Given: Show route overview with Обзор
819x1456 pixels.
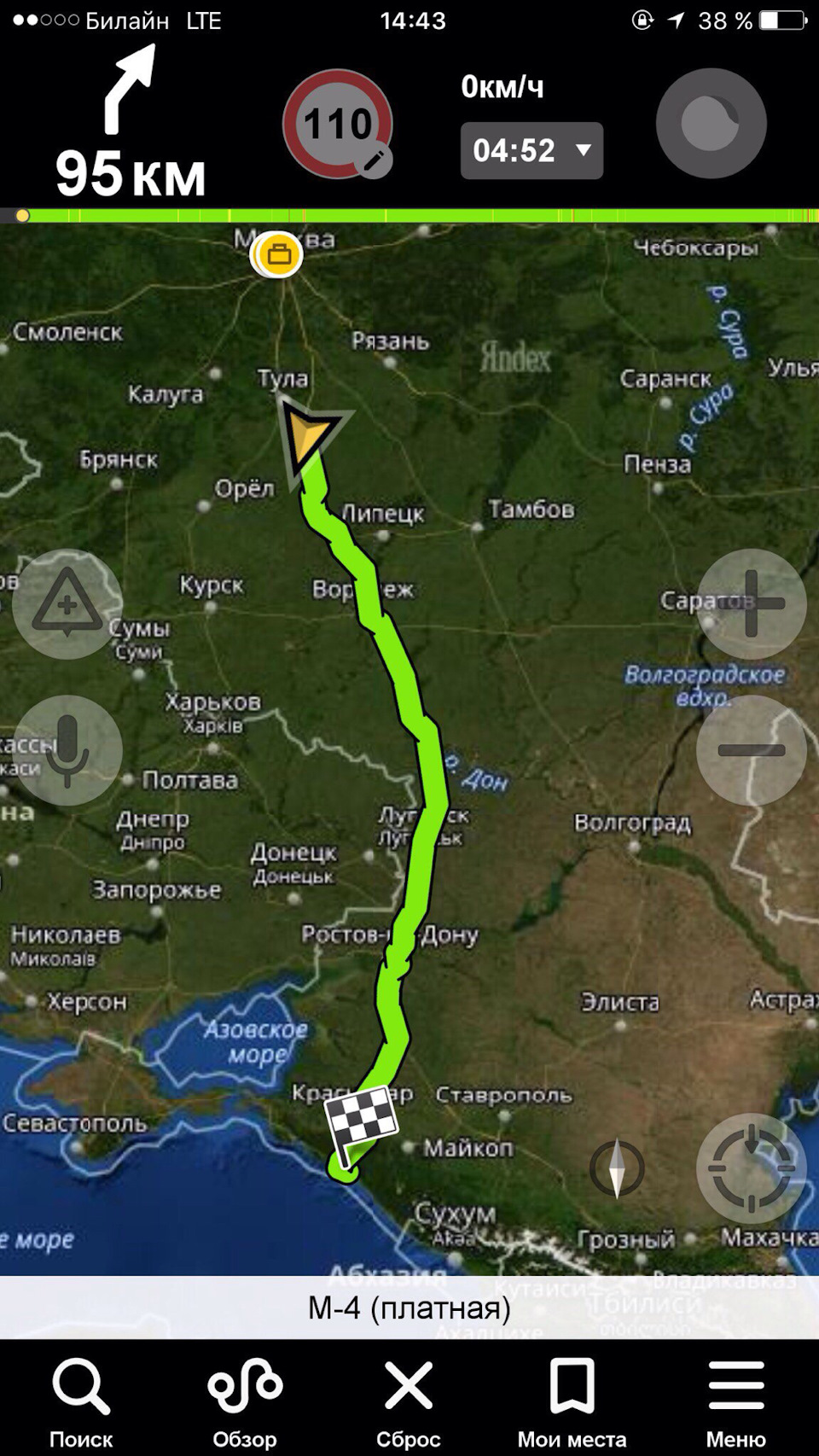Looking at the screenshot, I should pyautogui.click(x=245, y=1401).
